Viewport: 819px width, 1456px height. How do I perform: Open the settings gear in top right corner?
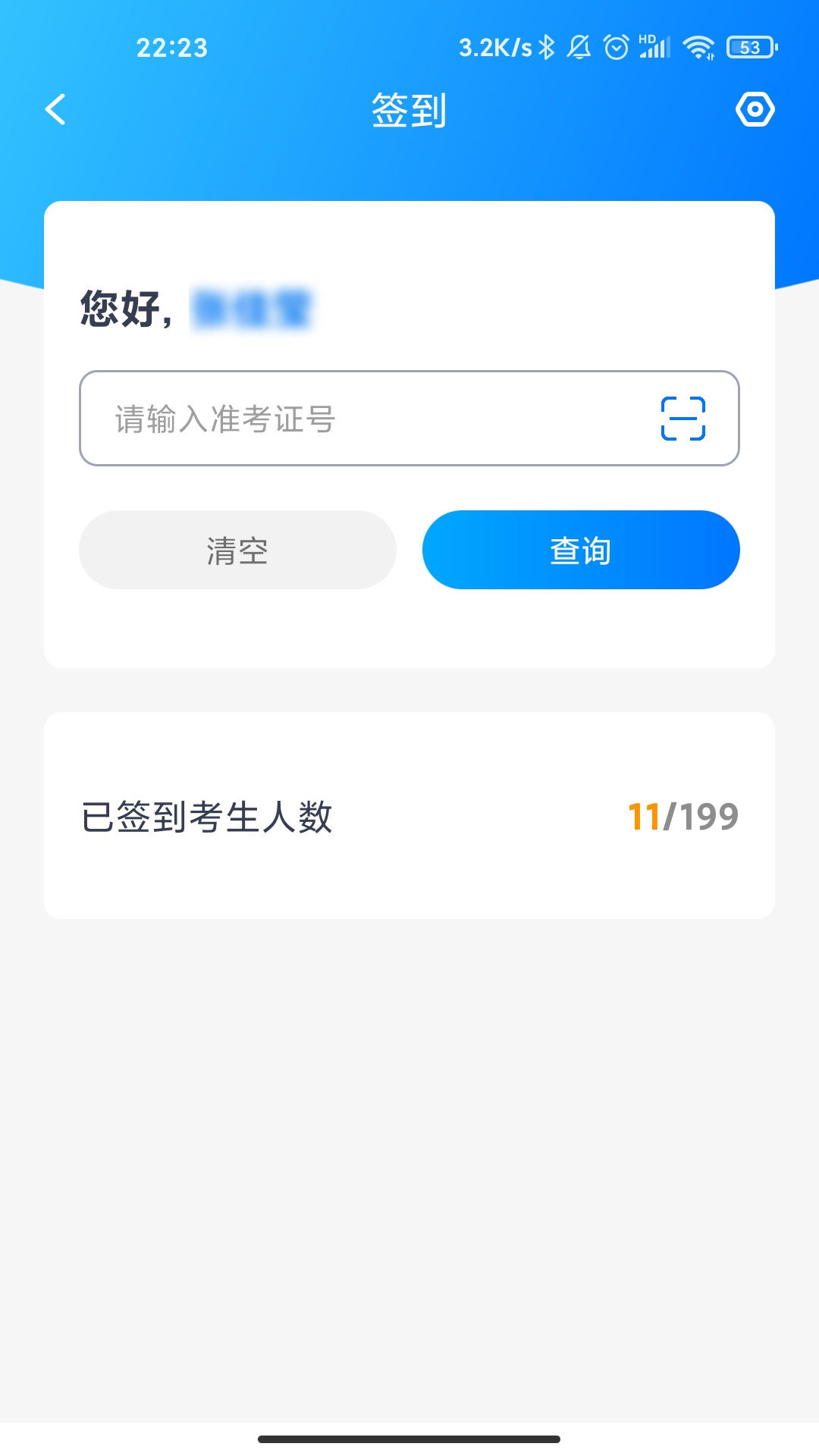click(x=755, y=110)
